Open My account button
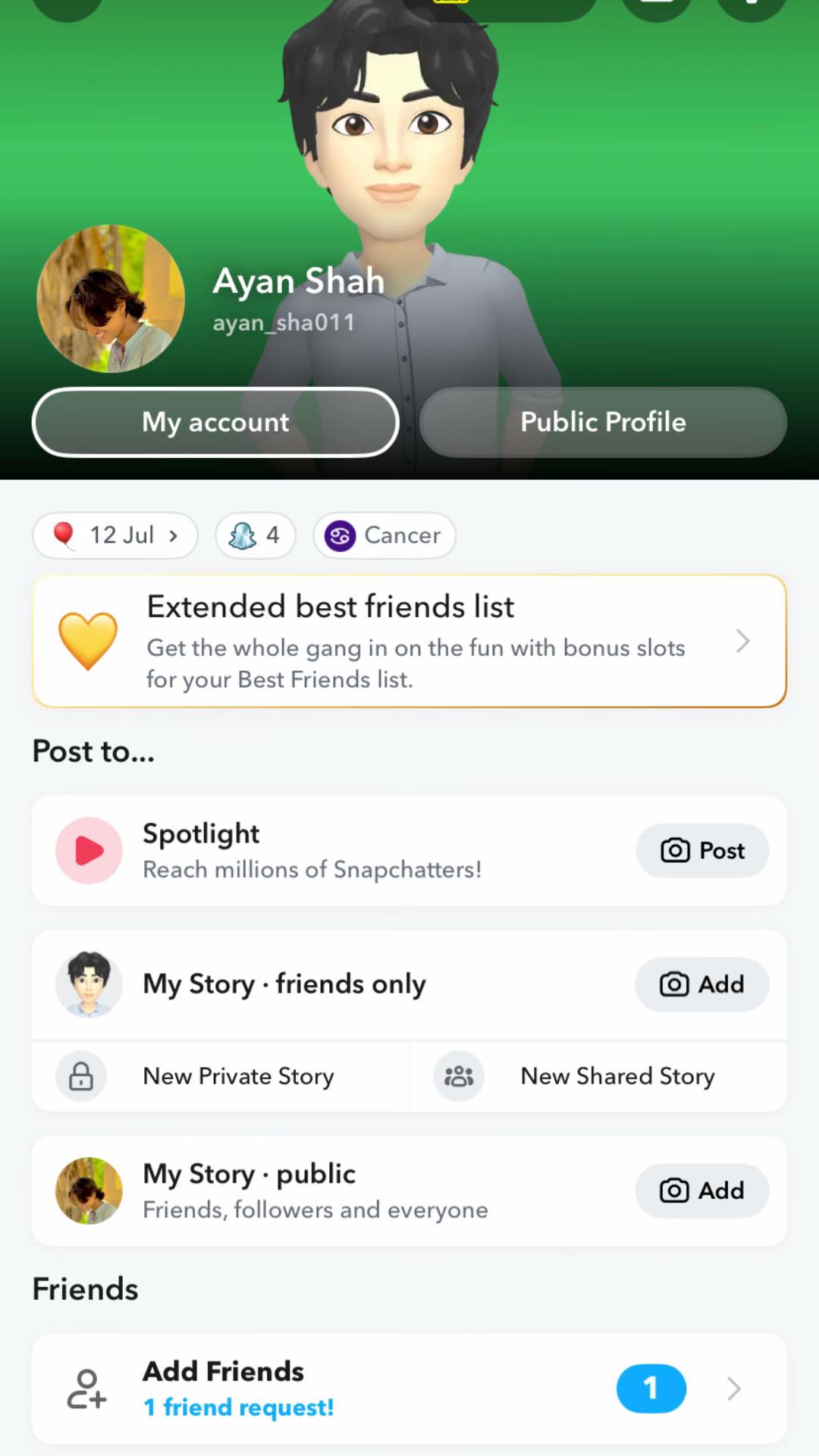 coord(215,422)
